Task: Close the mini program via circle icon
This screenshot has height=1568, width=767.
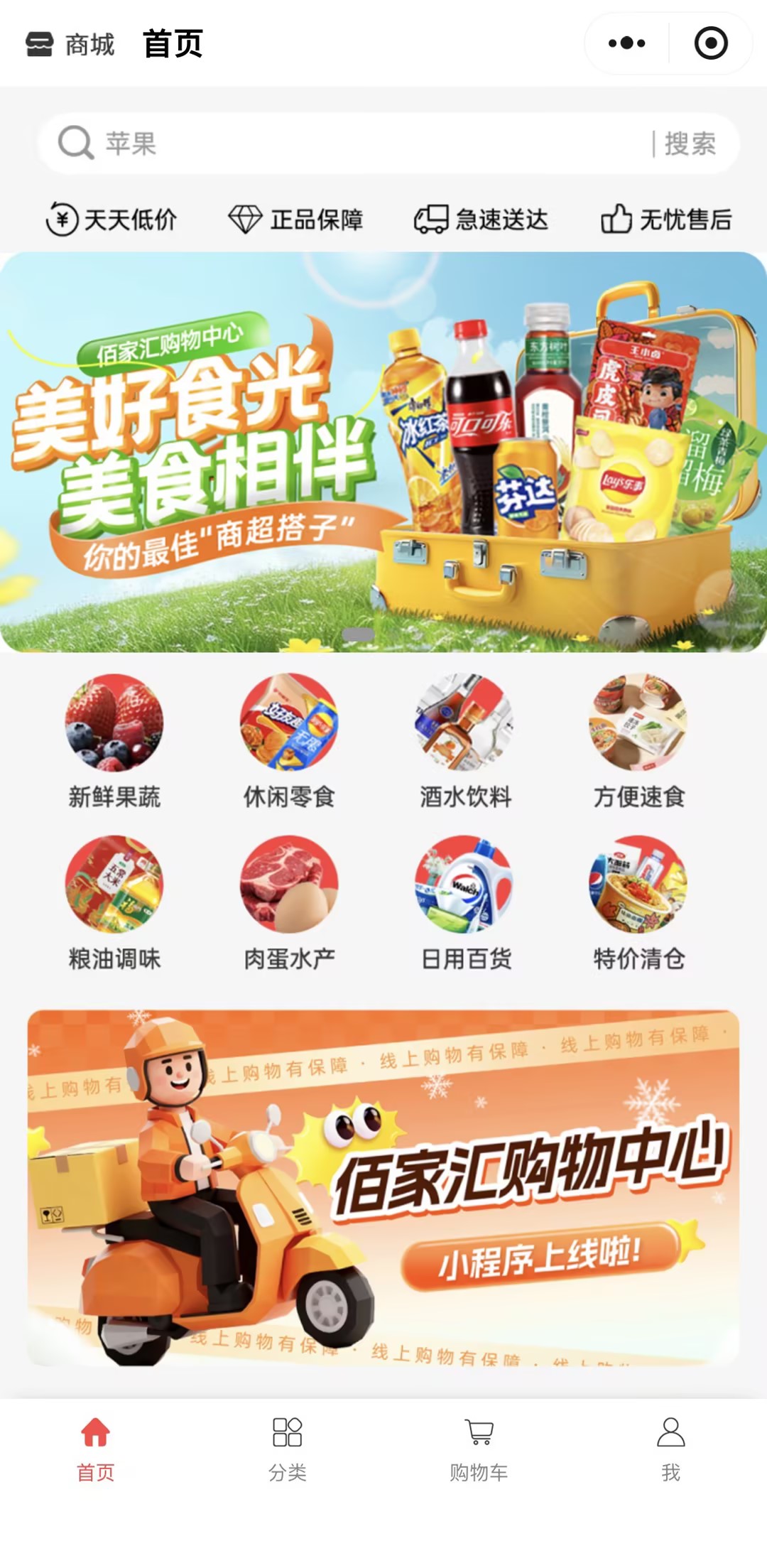Action: (x=710, y=43)
